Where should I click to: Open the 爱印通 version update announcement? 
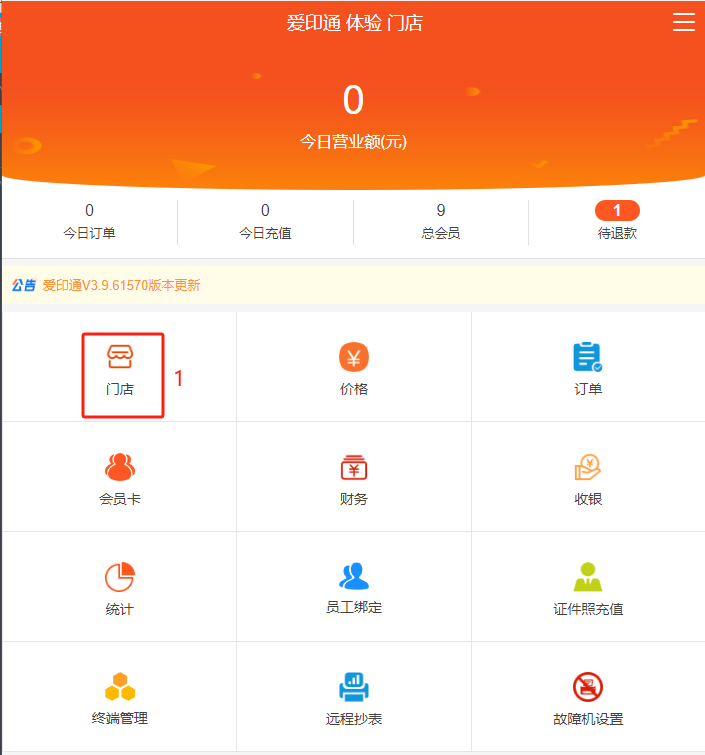pos(121,285)
